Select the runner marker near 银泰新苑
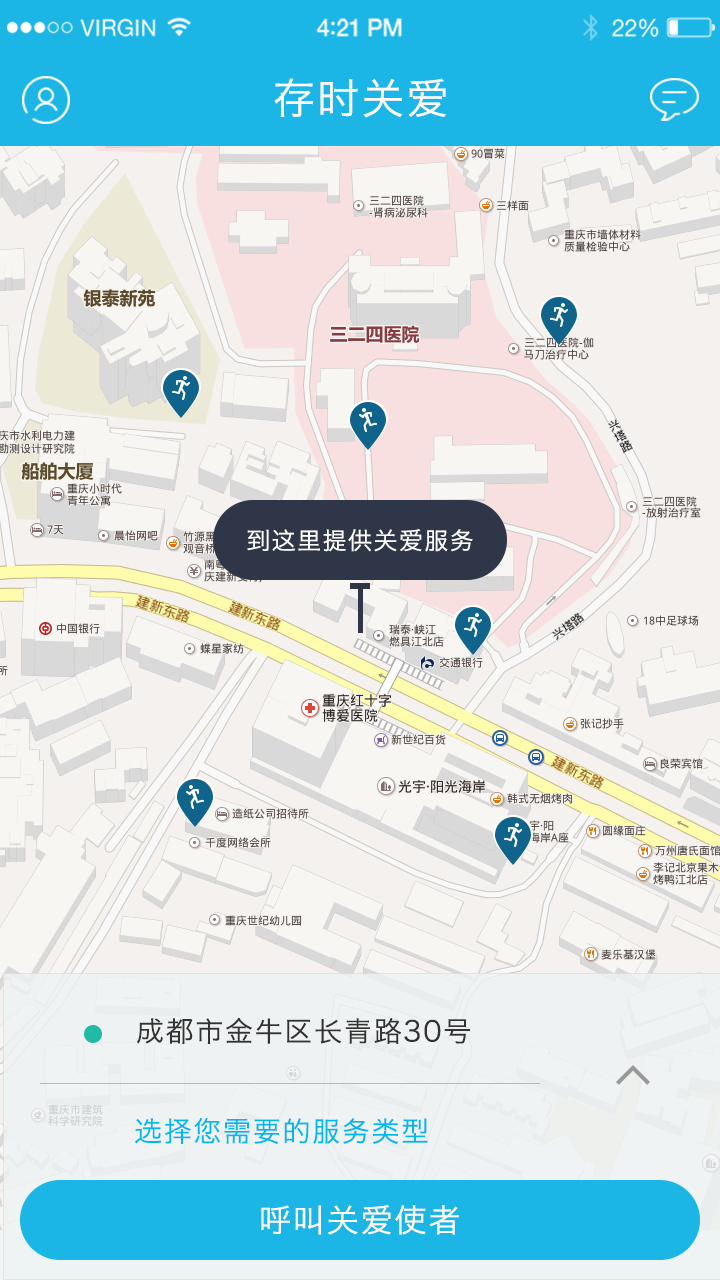Screen dimensions: 720x1280 [x=181, y=390]
